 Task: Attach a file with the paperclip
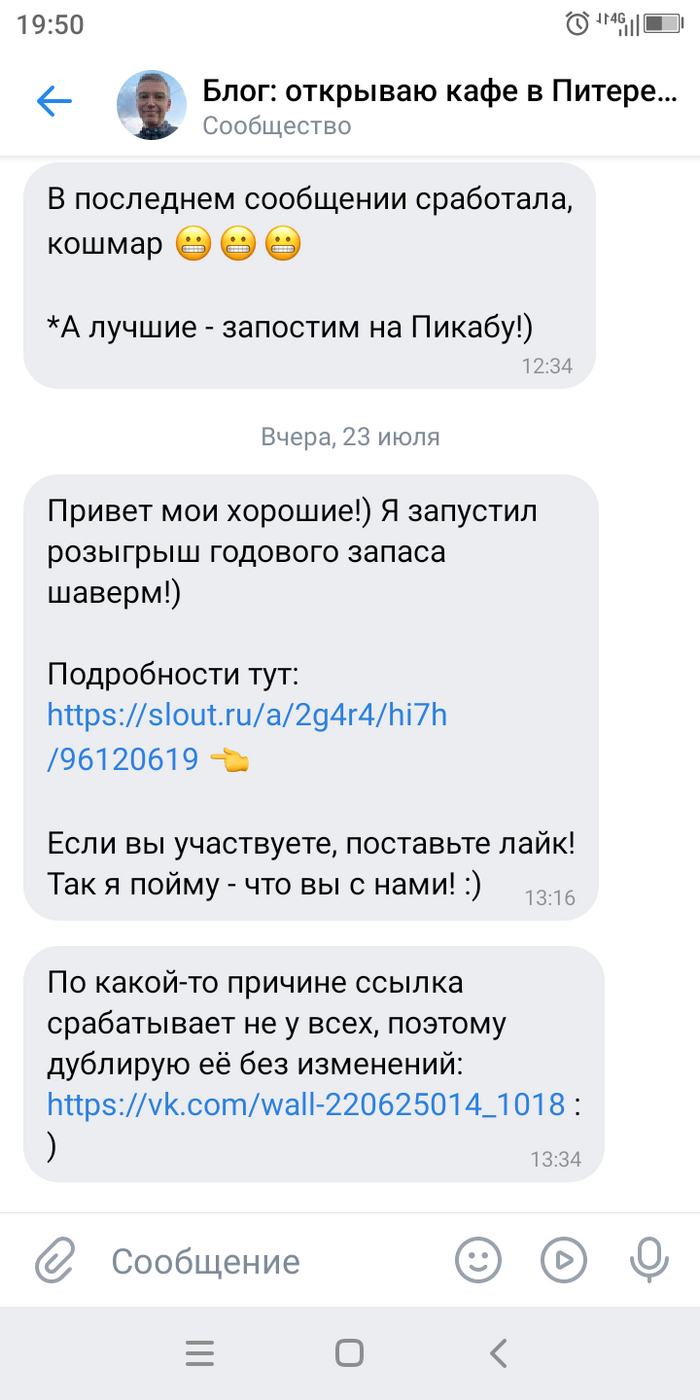point(56,1260)
